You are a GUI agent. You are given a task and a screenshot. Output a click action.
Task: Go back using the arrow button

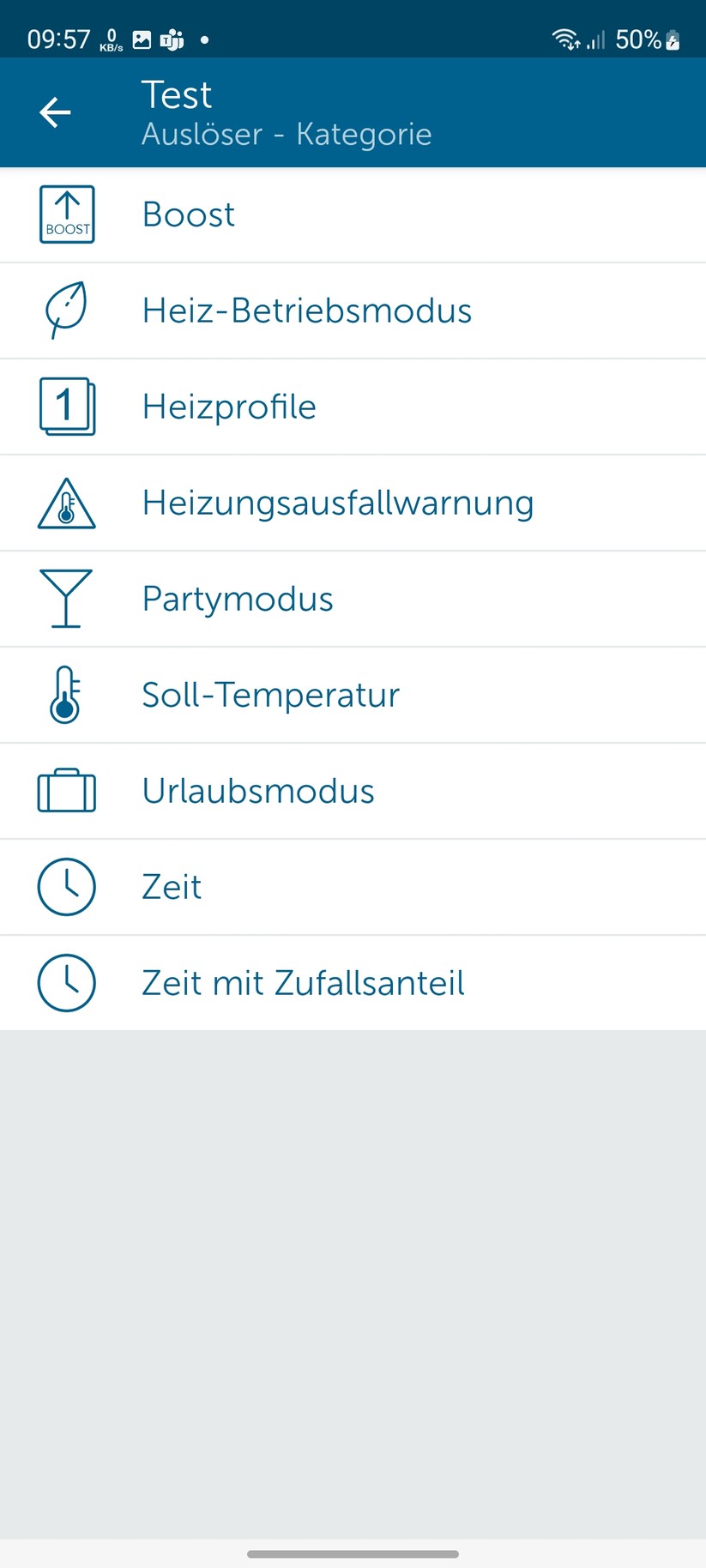coord(55,112)
